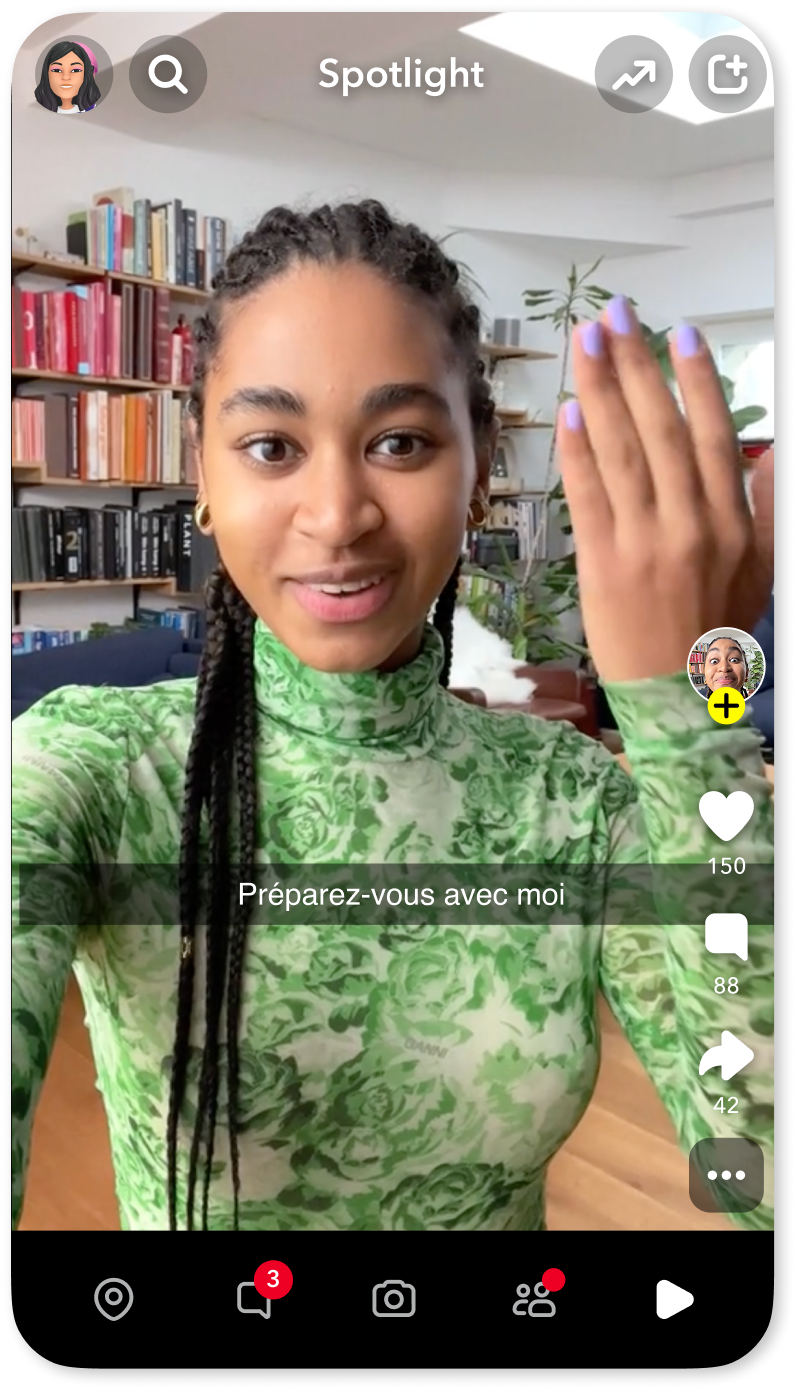This screenshot has height=1390, width=797.
Task: View trending Spotlight content
Action: (x=633, y=75)
